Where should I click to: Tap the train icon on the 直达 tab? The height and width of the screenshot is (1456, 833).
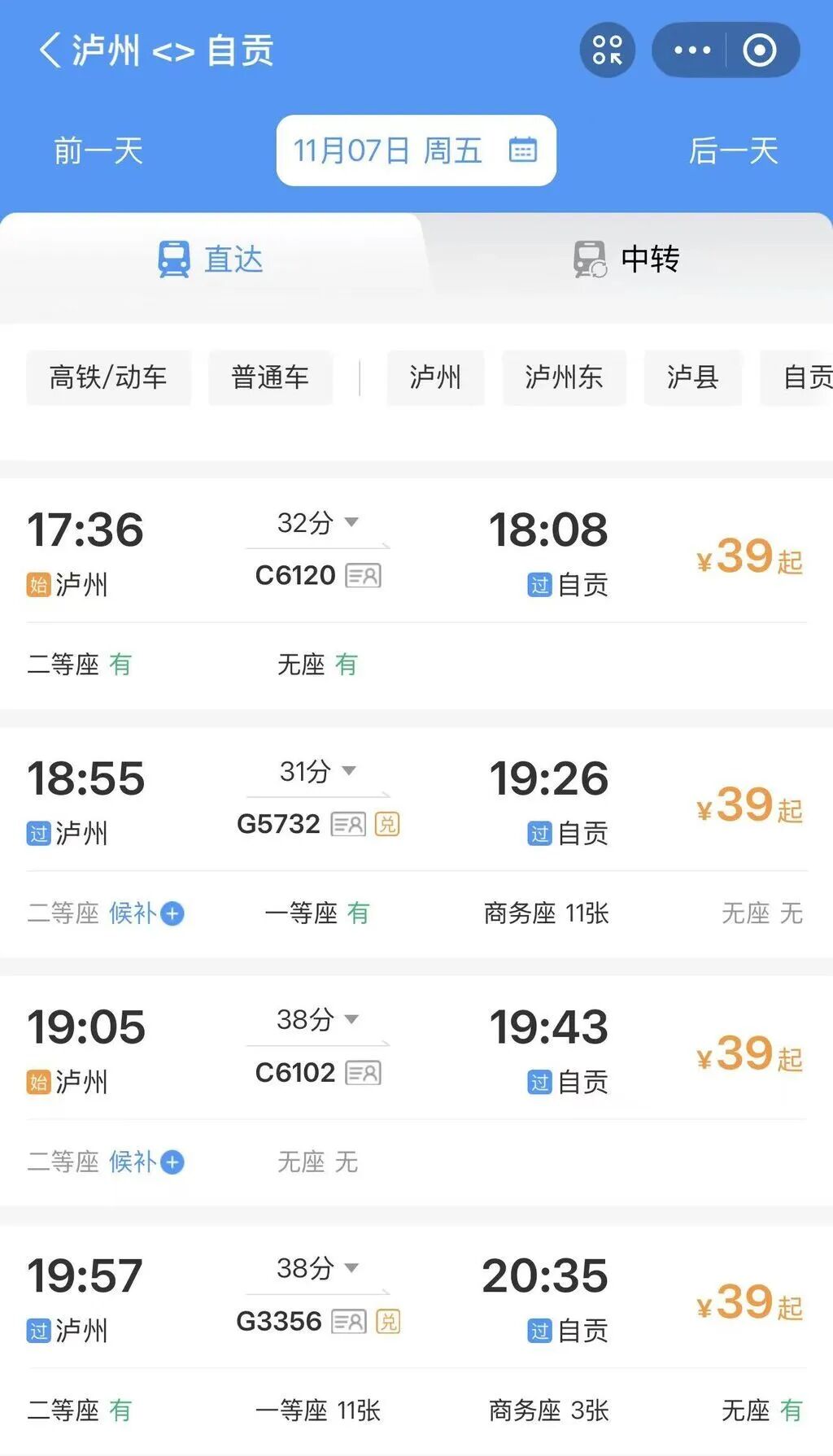click(x=173, y=259)
